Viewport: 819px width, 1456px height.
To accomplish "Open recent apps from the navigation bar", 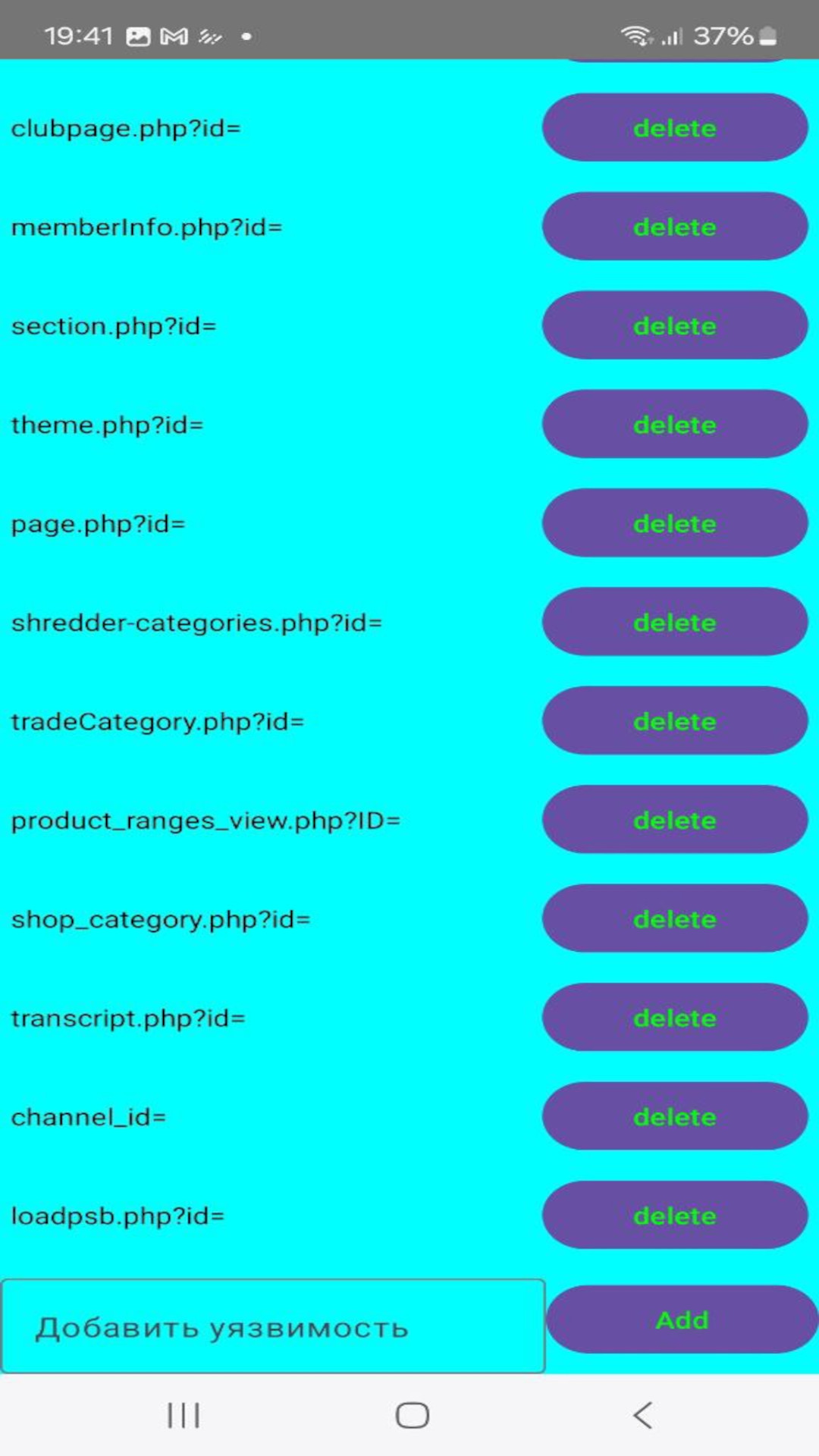I will coord(183,1415).
